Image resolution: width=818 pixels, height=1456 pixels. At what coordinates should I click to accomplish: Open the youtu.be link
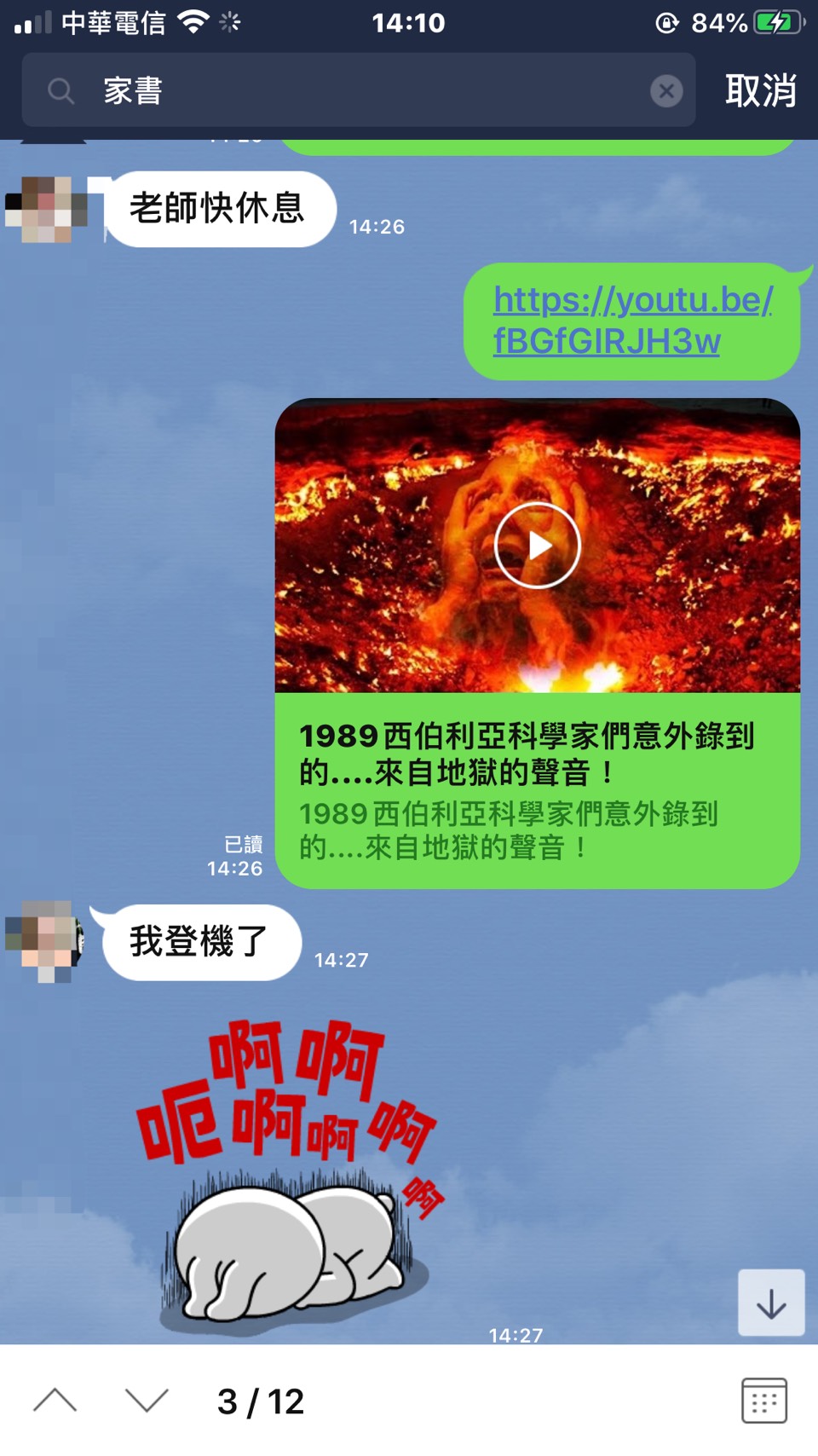pyautogui.click(x=632, y=321)
